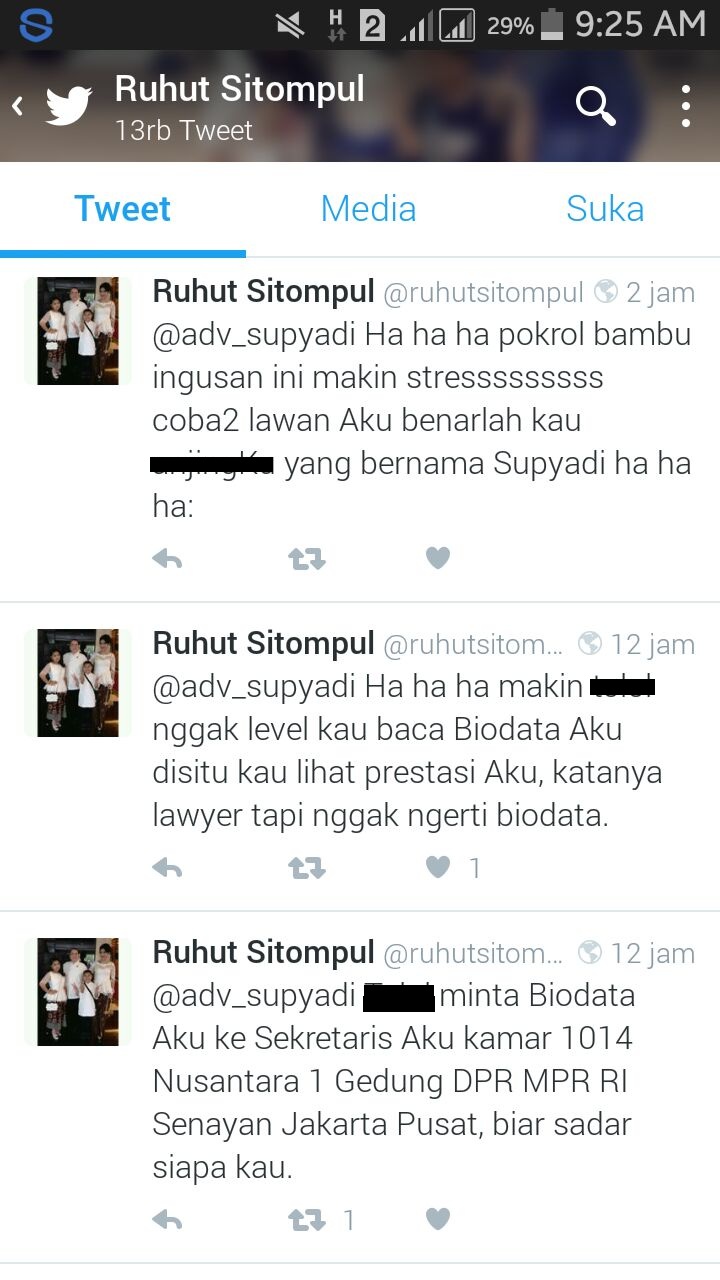This screenshot has width=720, height=1280.
Task: Open the three-dot overflow menu
Action: pyautogui.click(x=686, y=105)
